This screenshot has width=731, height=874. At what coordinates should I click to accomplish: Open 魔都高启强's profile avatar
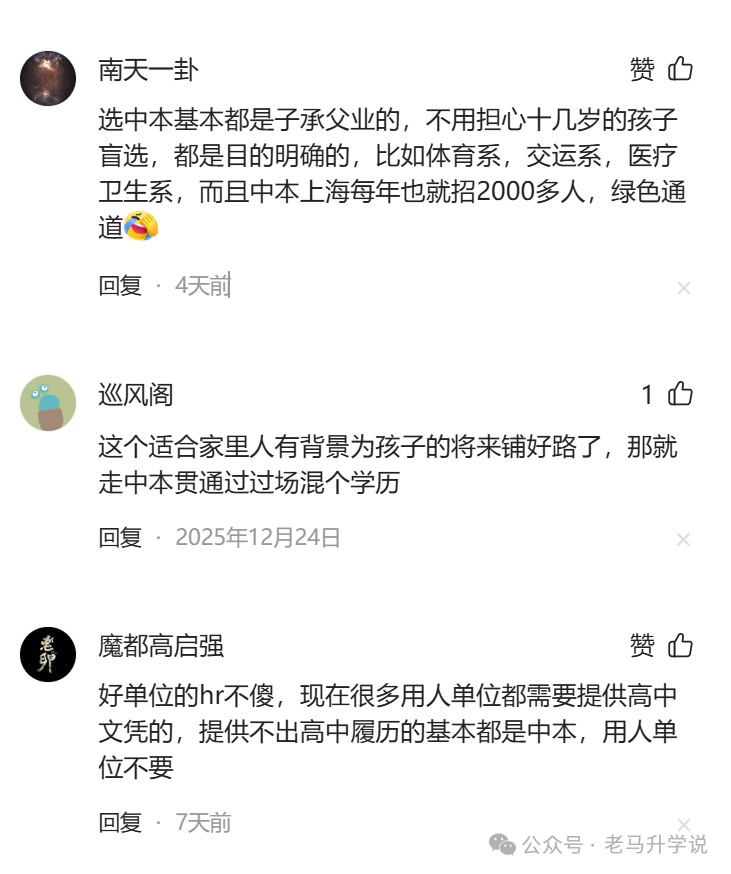[48, 654]
